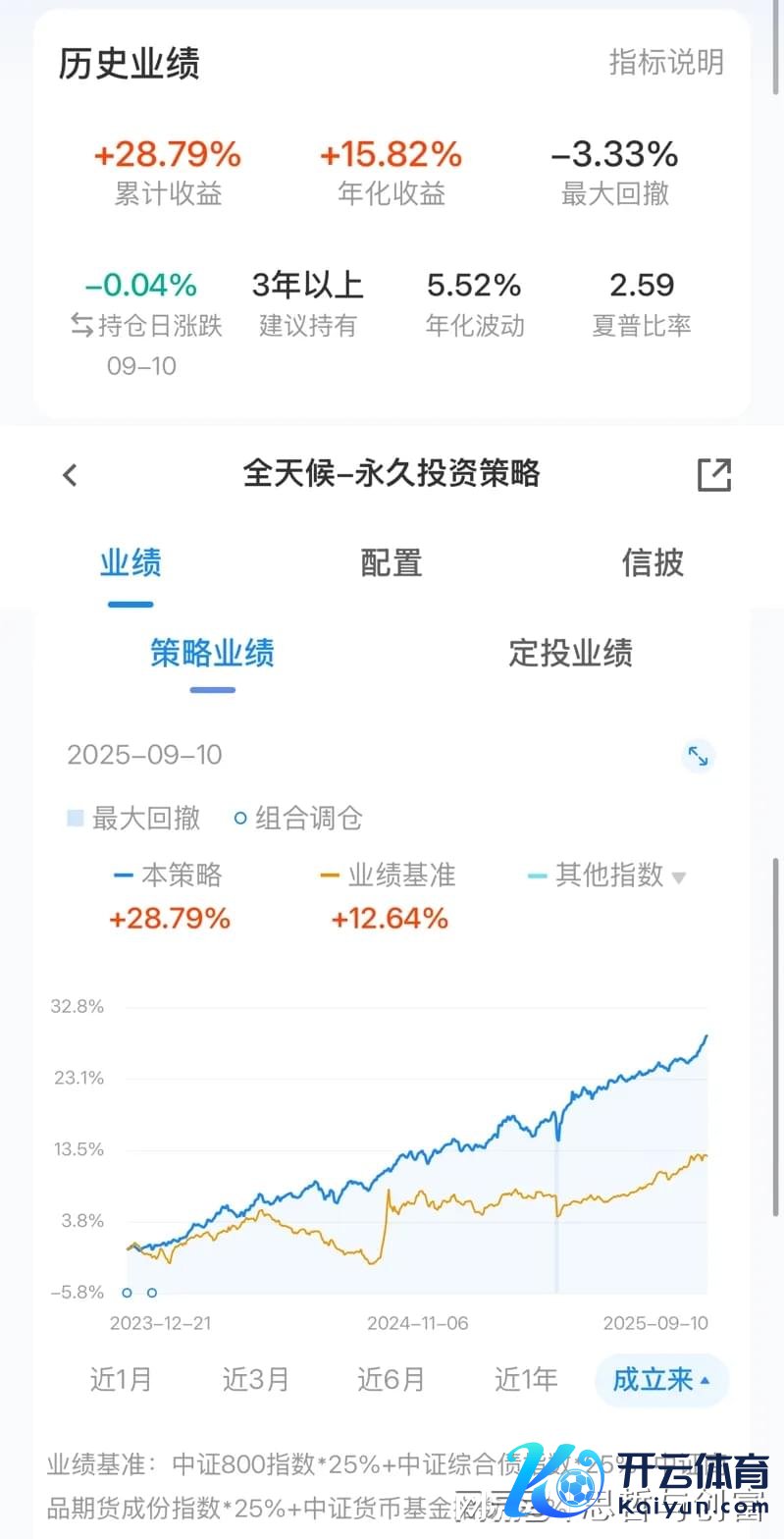This screenshot has height=1539, width=784.
Task: Switch to the 信披 tab
Action: (x=652, y=562)
